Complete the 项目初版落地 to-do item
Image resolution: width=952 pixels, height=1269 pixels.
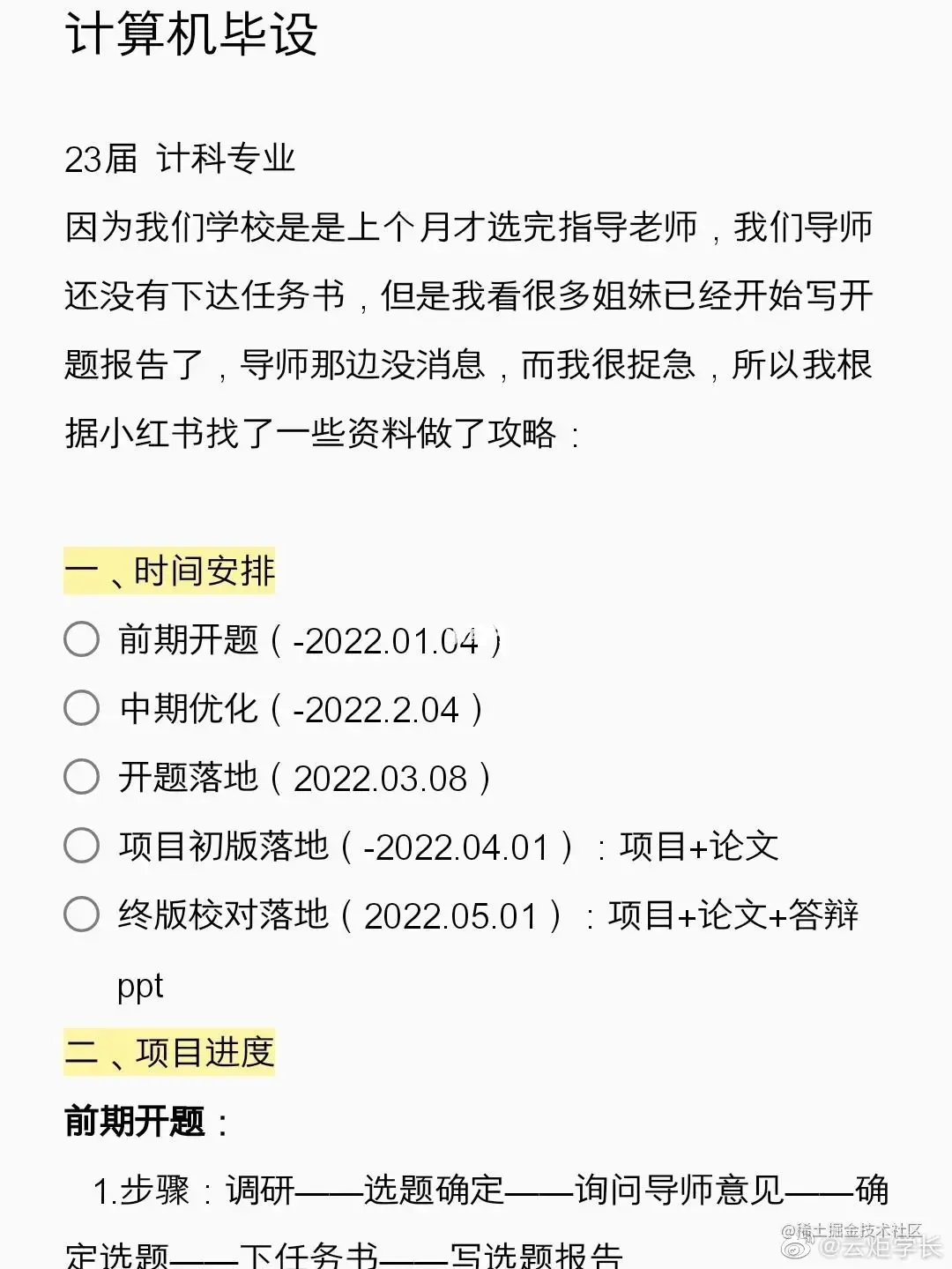(82, 845)
